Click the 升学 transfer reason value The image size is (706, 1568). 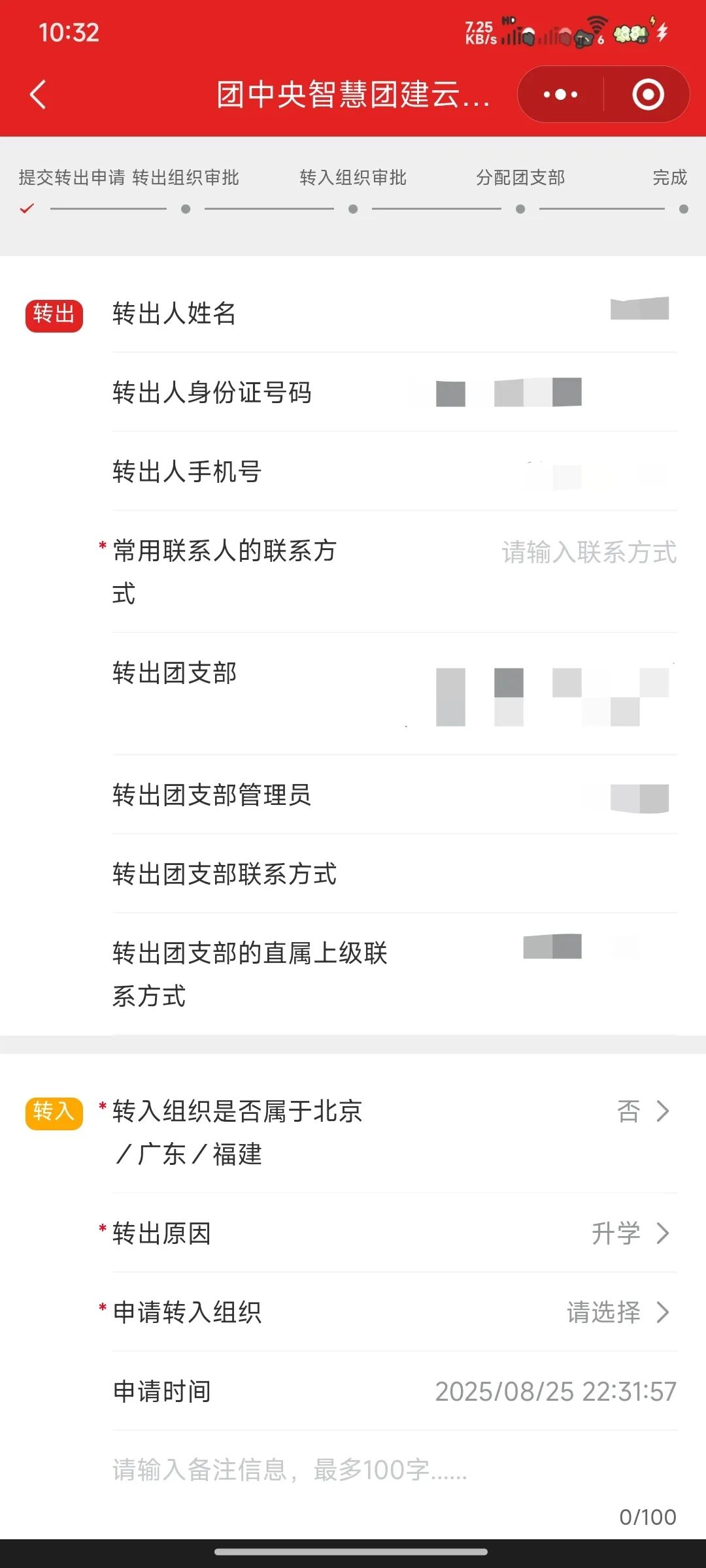pyautogui.click(x=617, y=1233)
